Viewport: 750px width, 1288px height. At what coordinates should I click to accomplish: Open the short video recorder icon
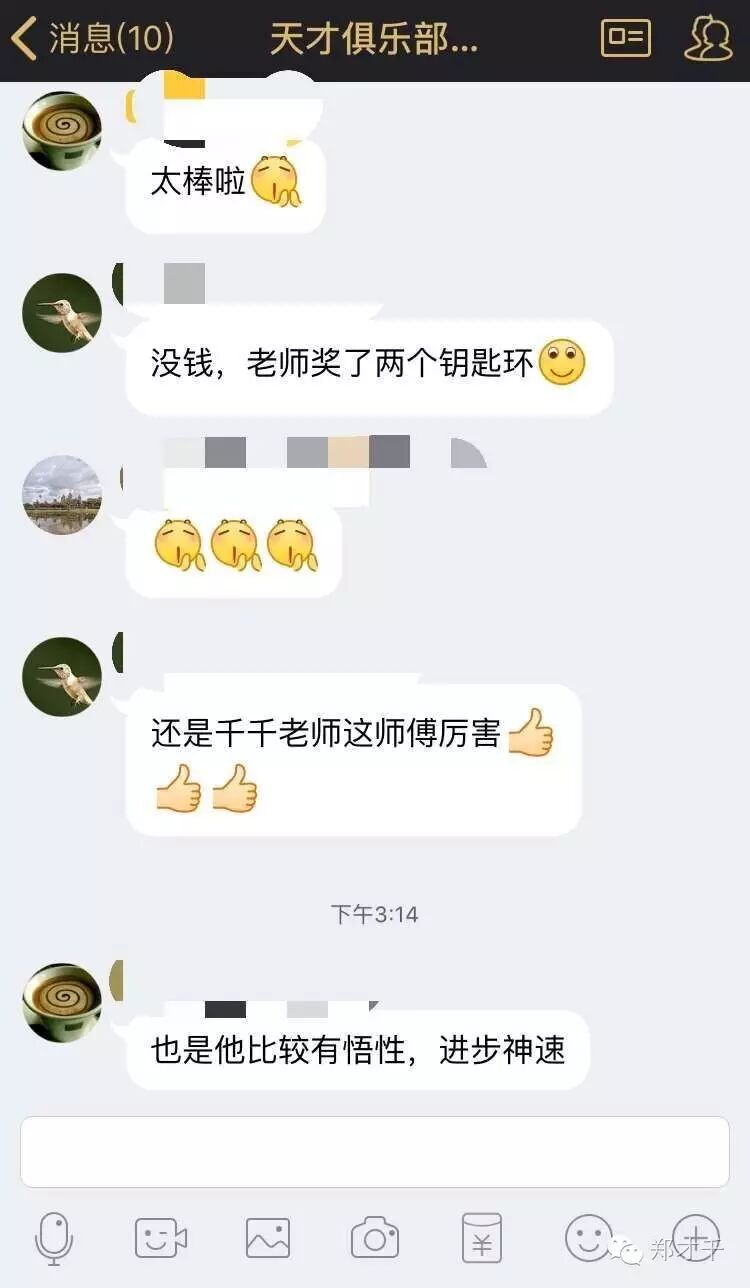(x=161, y=1239)
